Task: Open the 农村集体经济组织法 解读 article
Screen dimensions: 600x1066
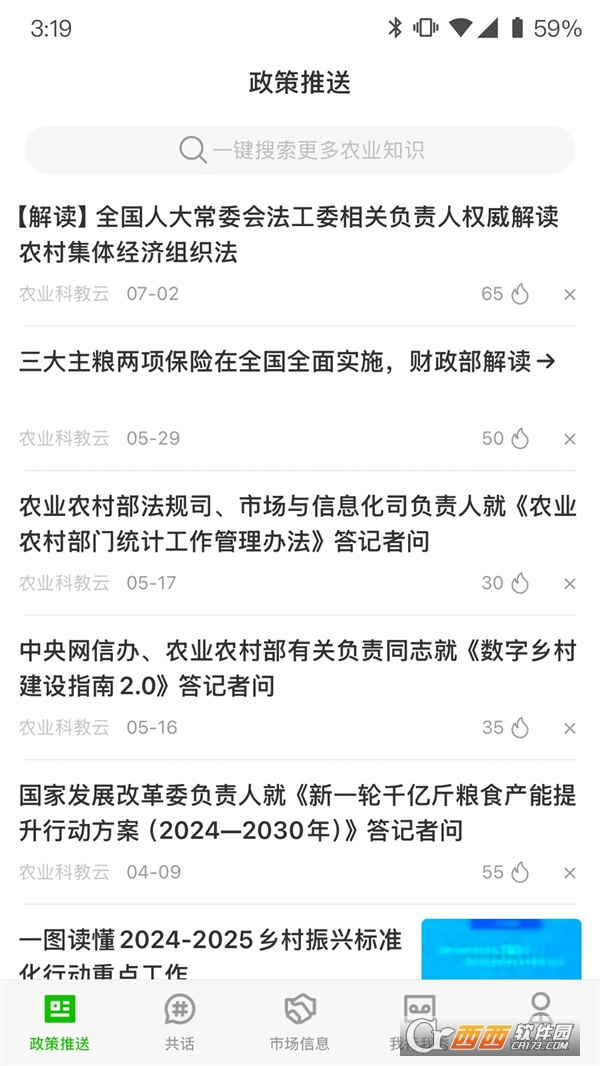Action: [x=288, y=233]
